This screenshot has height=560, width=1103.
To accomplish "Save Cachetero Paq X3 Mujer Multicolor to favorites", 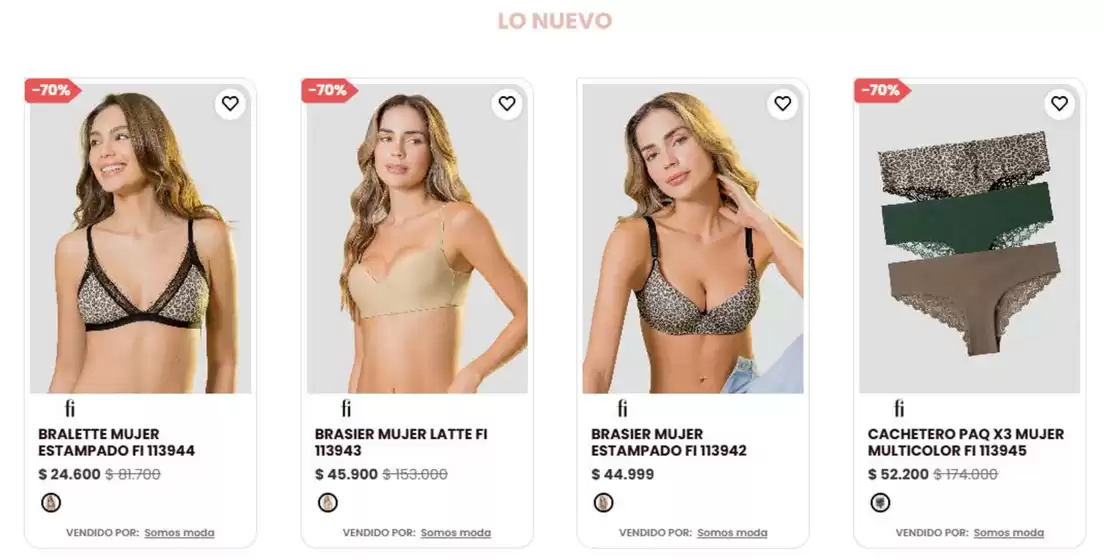I will (x=1060, y=103).
